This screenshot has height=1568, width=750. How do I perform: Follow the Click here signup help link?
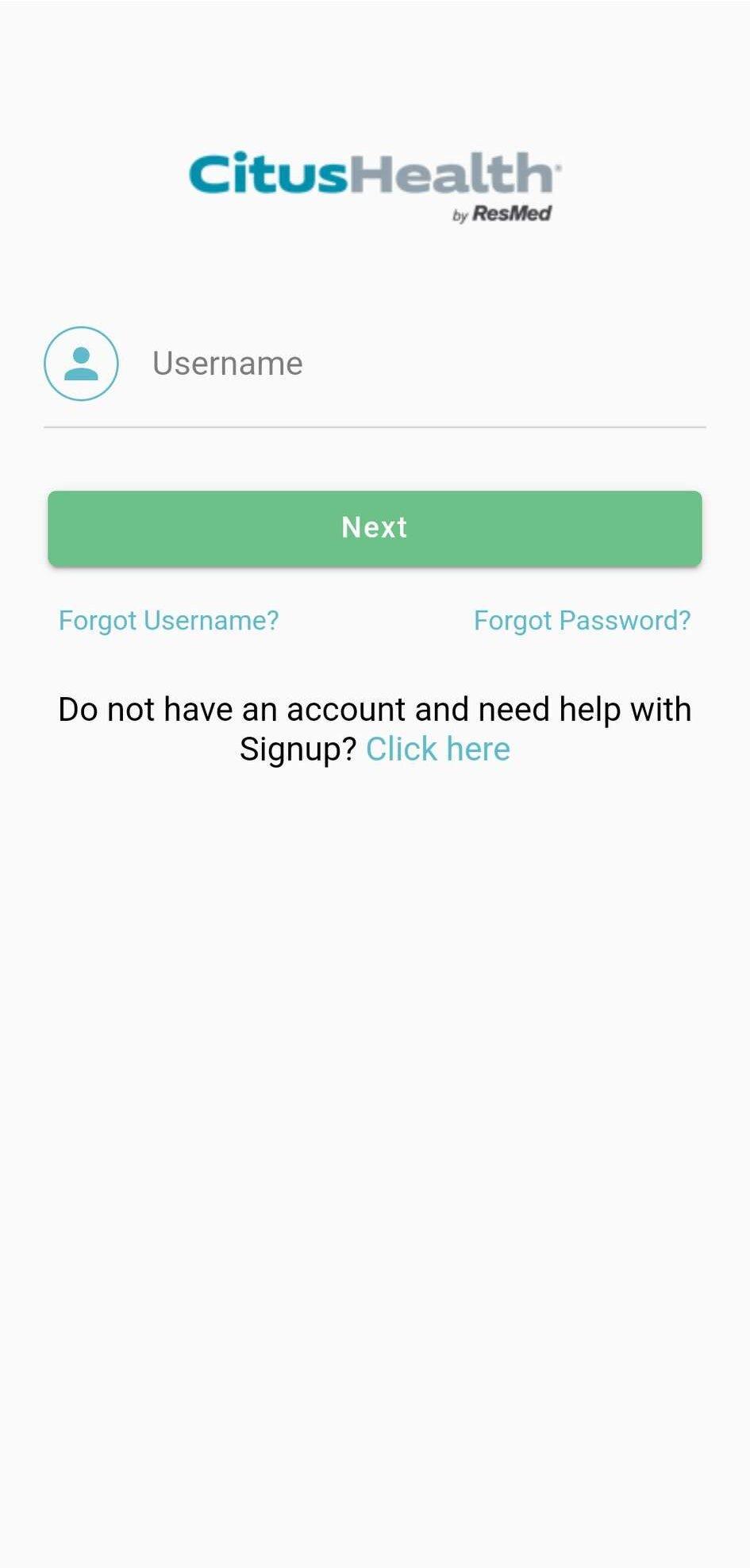pyautogui.click(x=438, y=749)
